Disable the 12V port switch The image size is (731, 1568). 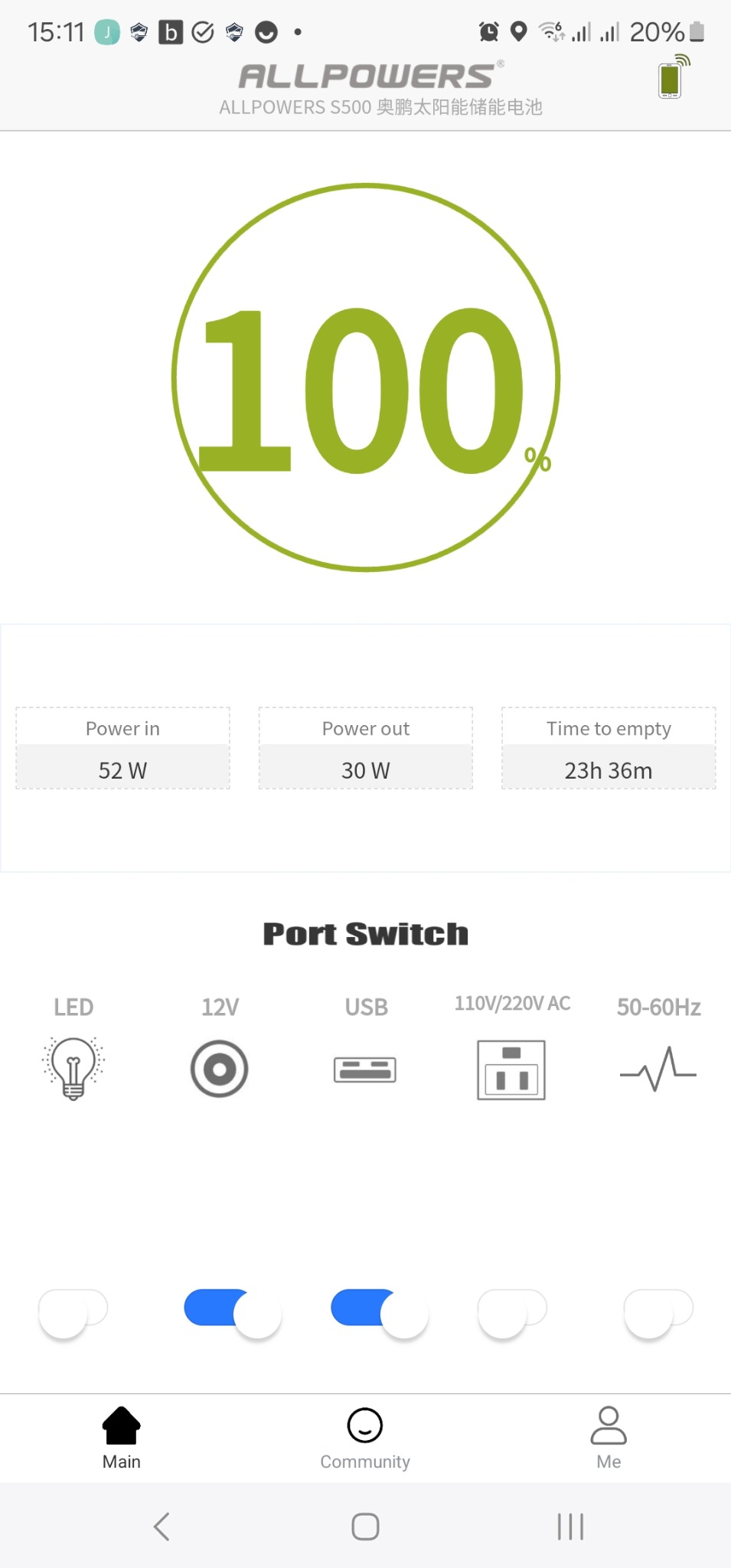pos(233,1312)
